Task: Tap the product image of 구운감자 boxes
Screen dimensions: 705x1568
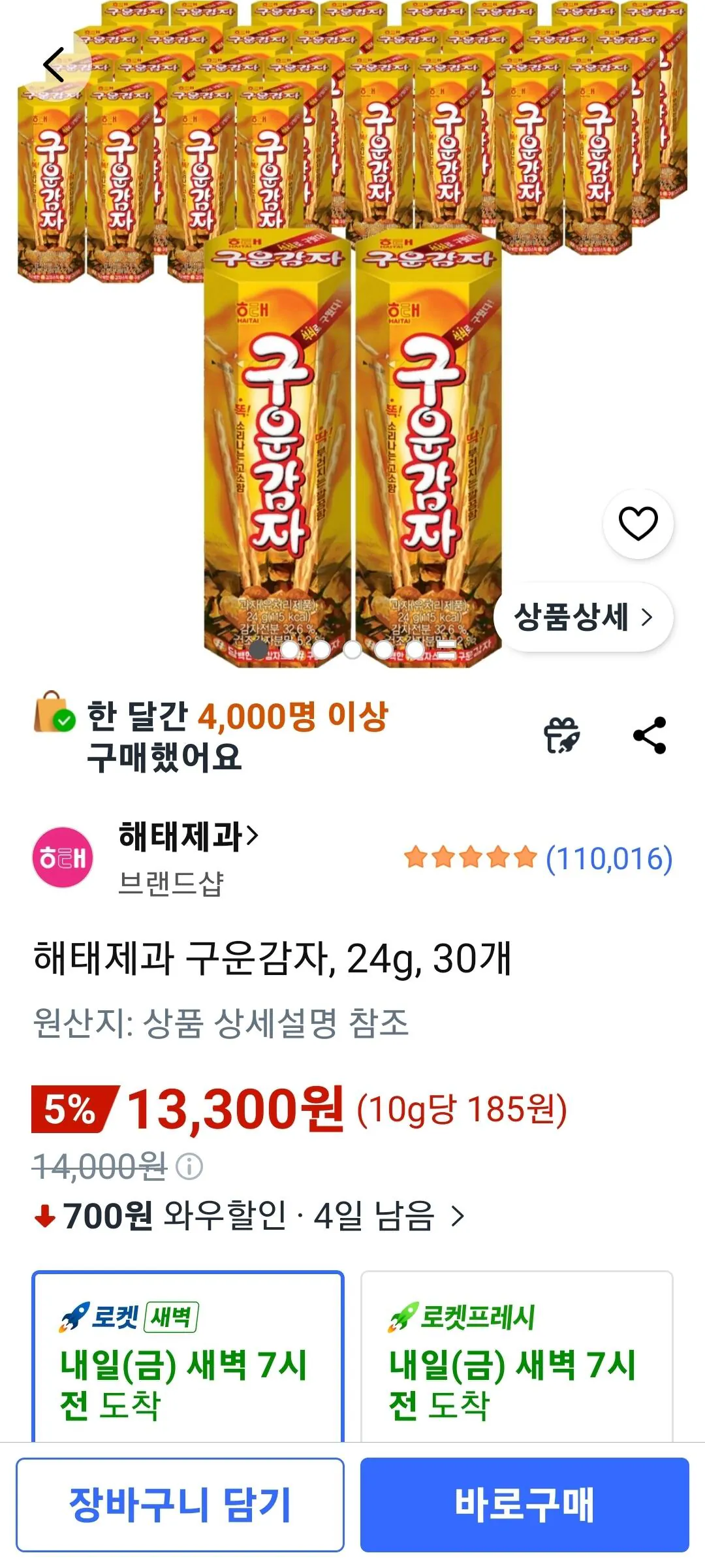Action: 352,327
